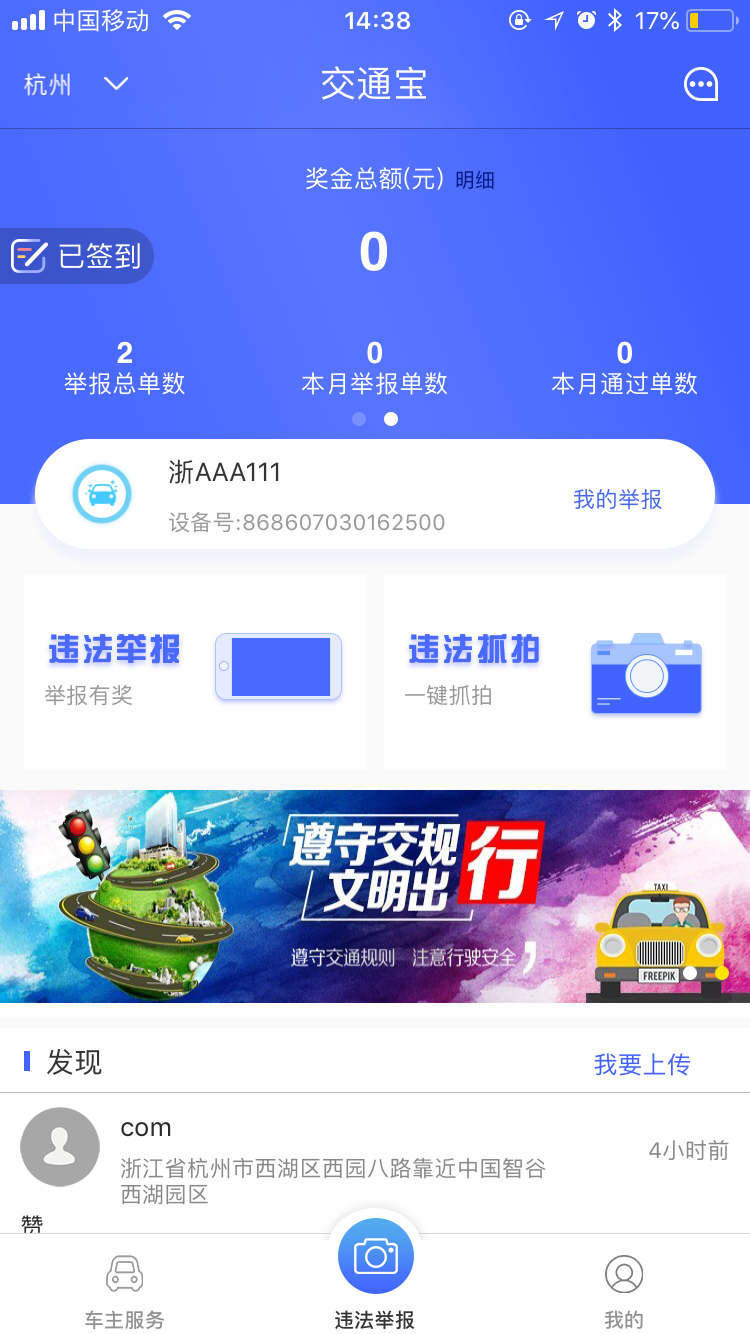Open the 违法抓拍 one-tap capture card
Viewport: 750px width, 1334px height.
click(x=555, y=671)
